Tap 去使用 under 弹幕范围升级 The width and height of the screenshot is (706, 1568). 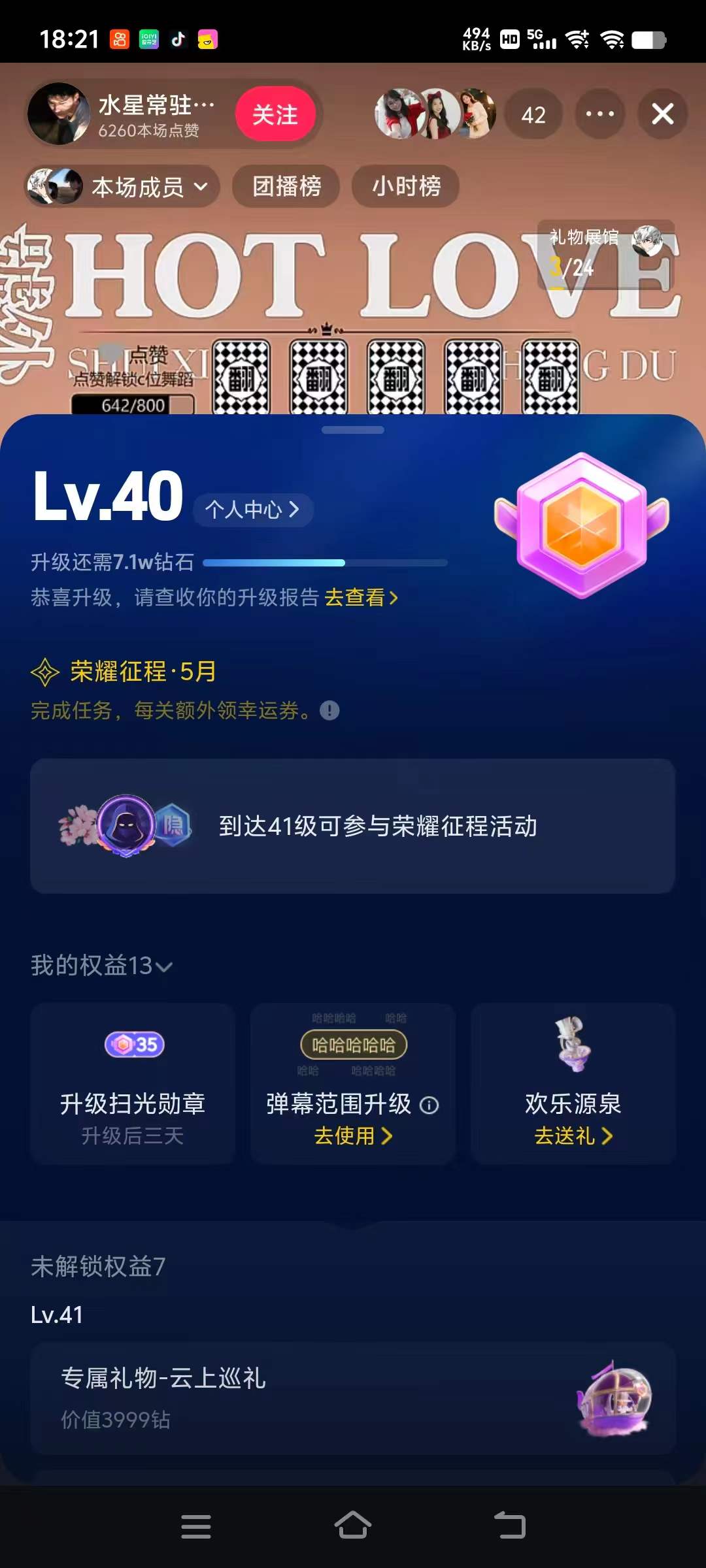[x=352, y=1136]
